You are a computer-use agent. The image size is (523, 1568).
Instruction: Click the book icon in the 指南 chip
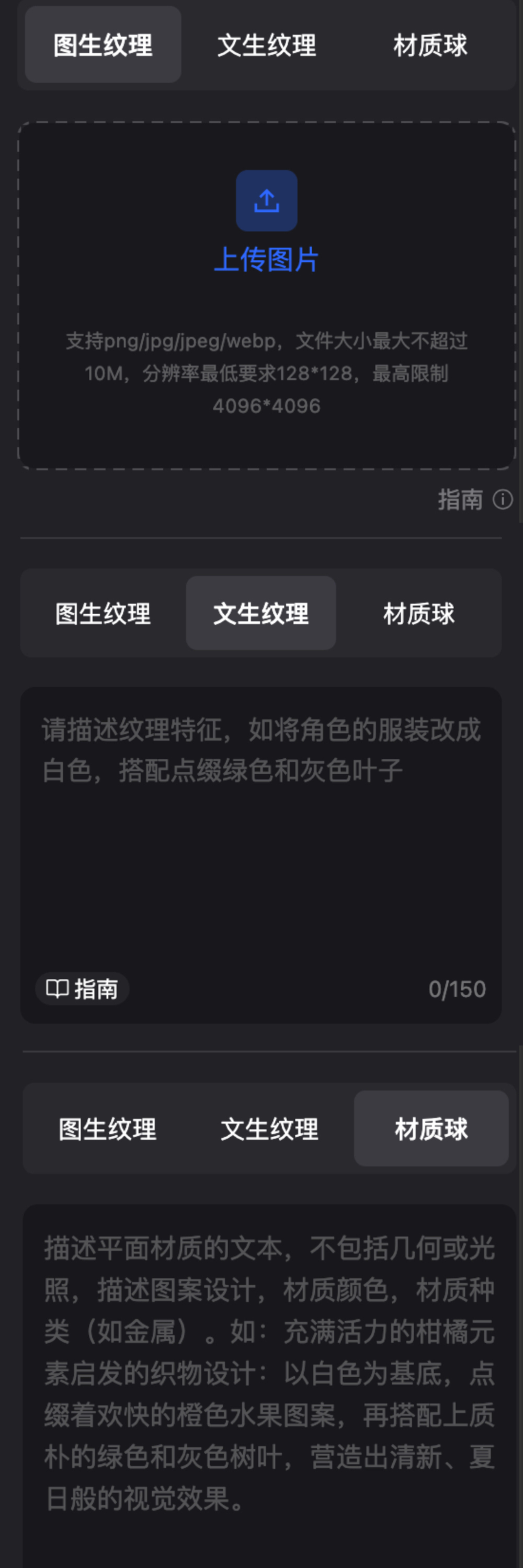tap(58, 989)
